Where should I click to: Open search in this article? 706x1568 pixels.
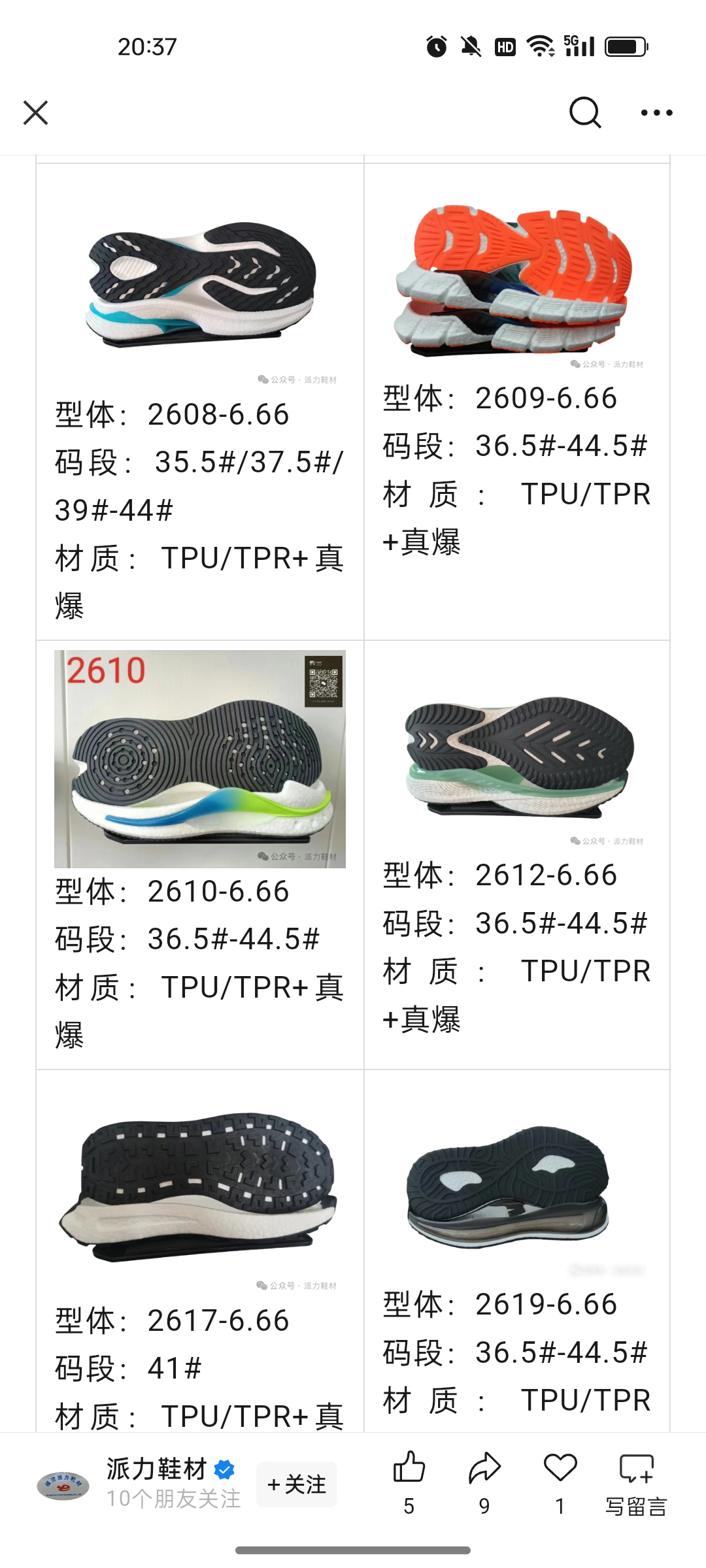pos(584,112)
